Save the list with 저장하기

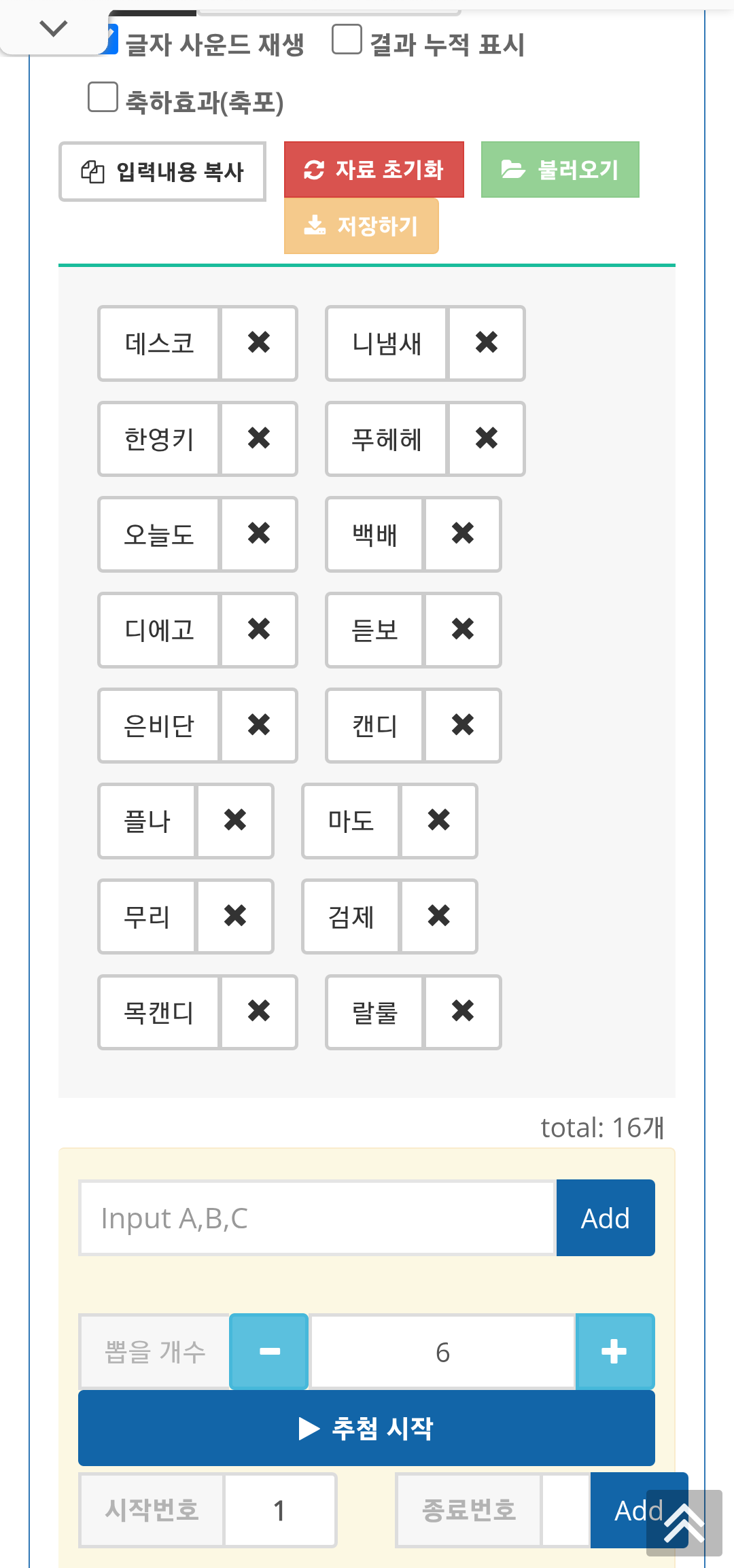[x=362, y=226]
